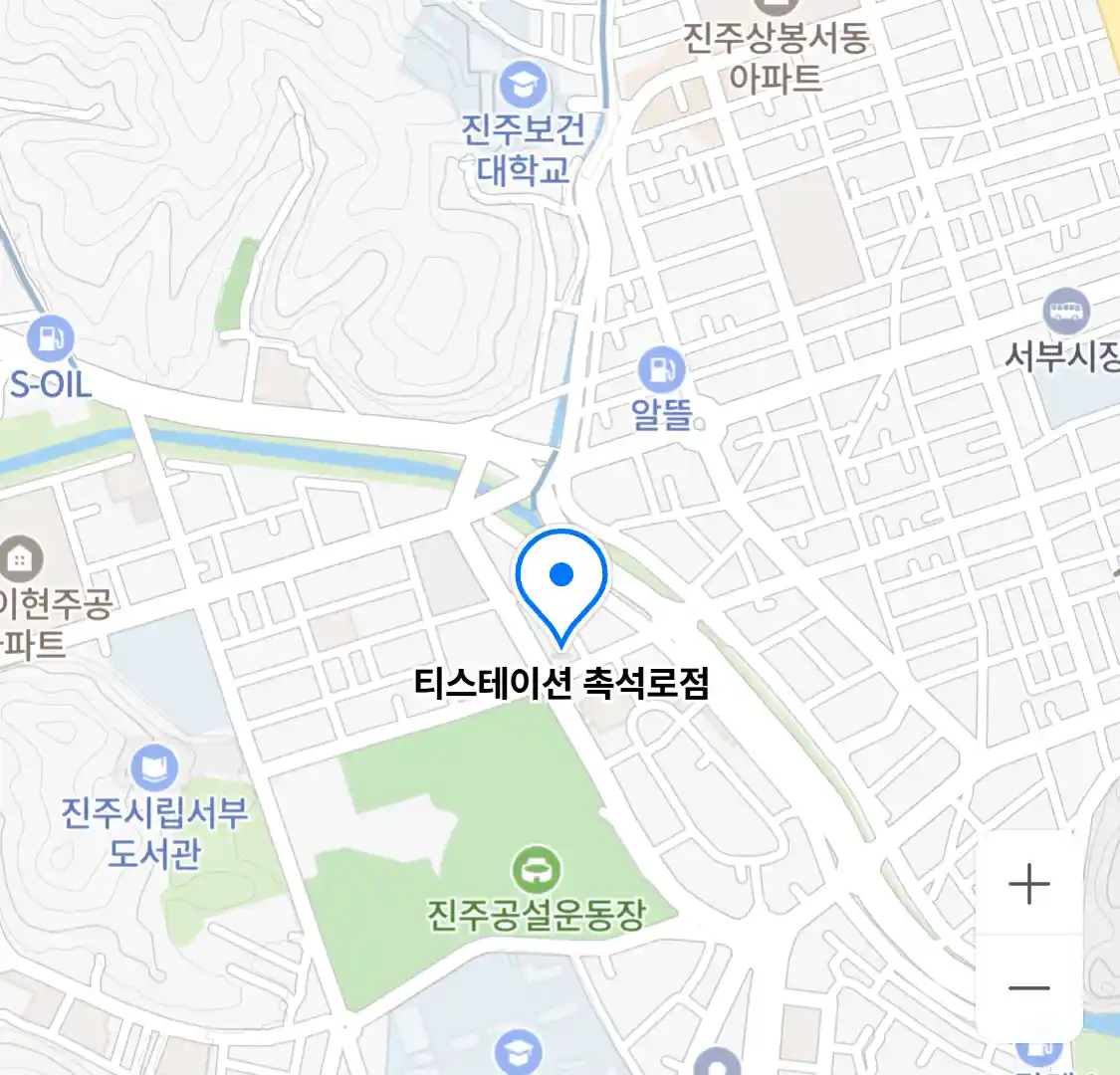Open the 알뜰 gas station marker

(x=661, y=370)
